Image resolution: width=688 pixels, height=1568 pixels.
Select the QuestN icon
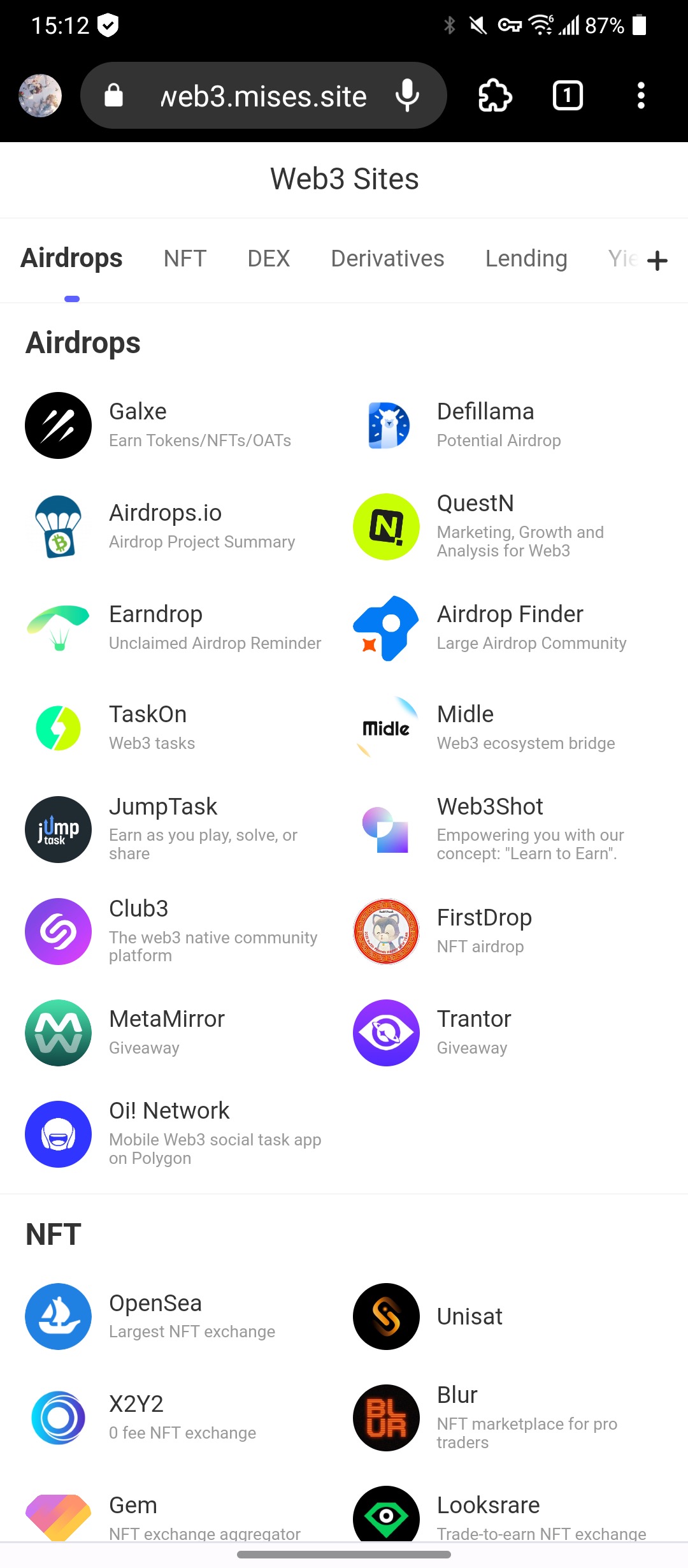tap(386, 526)
